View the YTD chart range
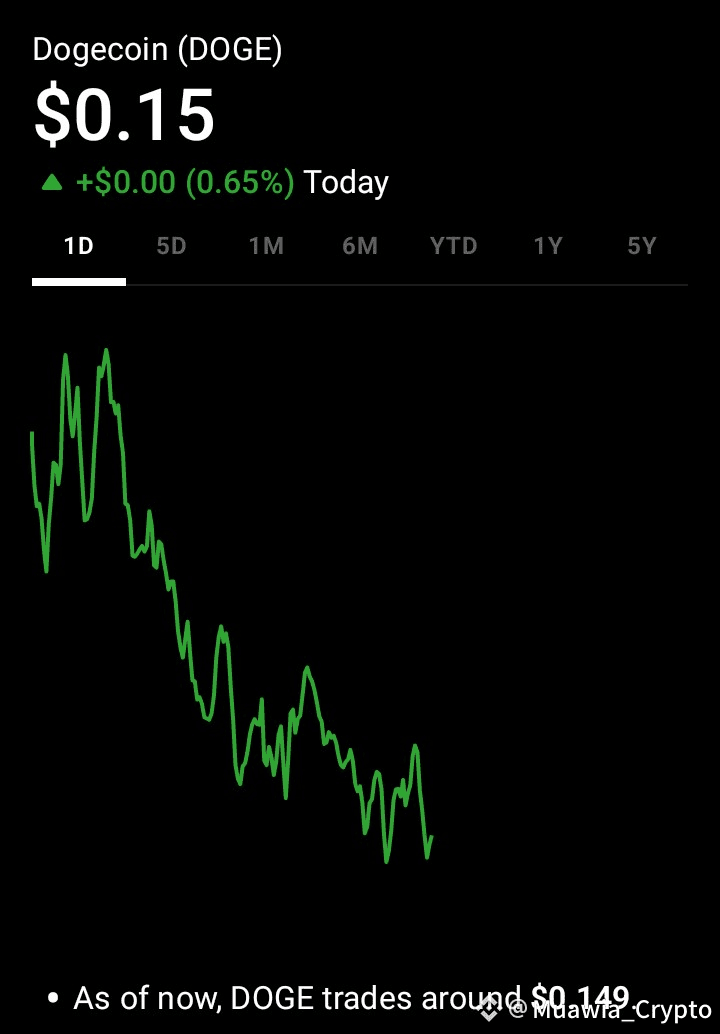 tap(454, 247)
